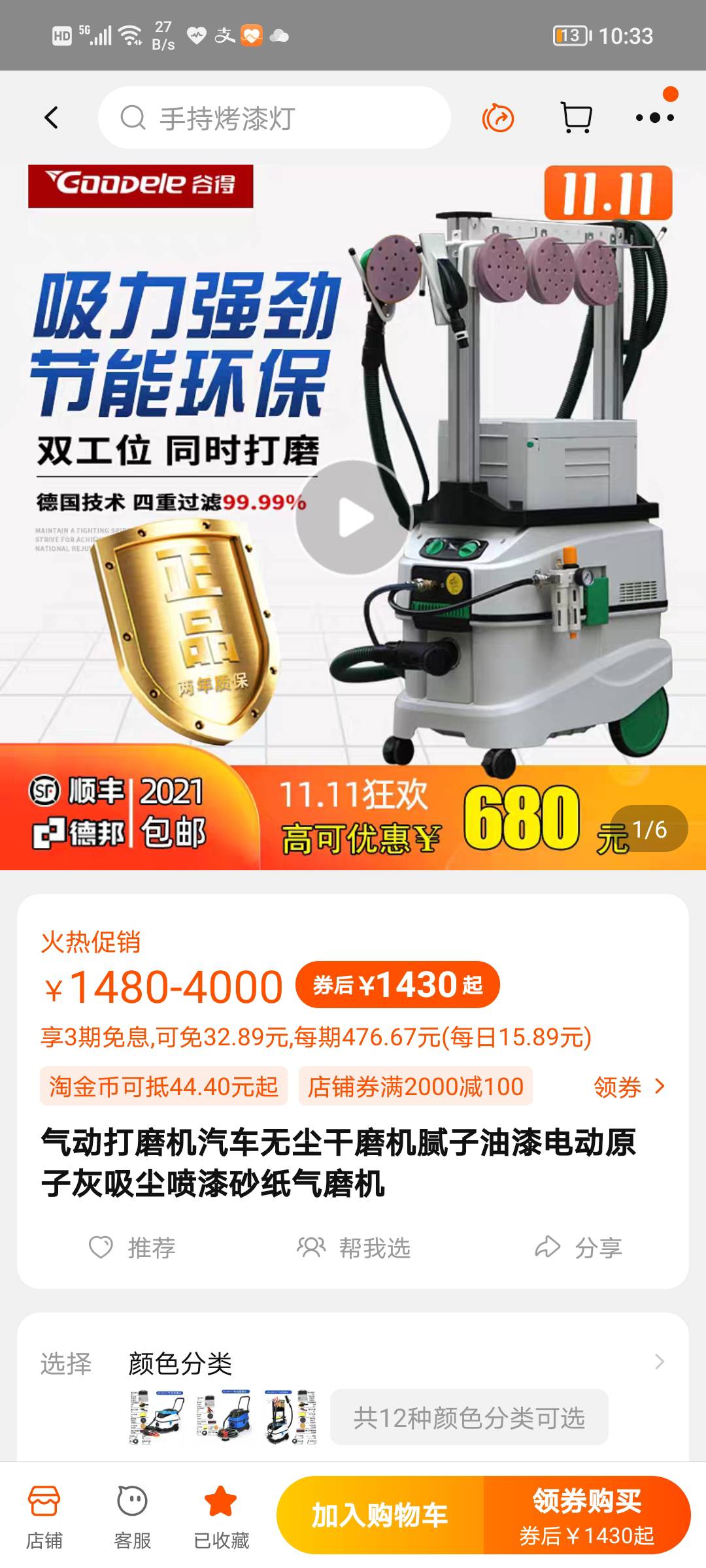Tap 领券 to claim coupons

tap(628, 1087)
